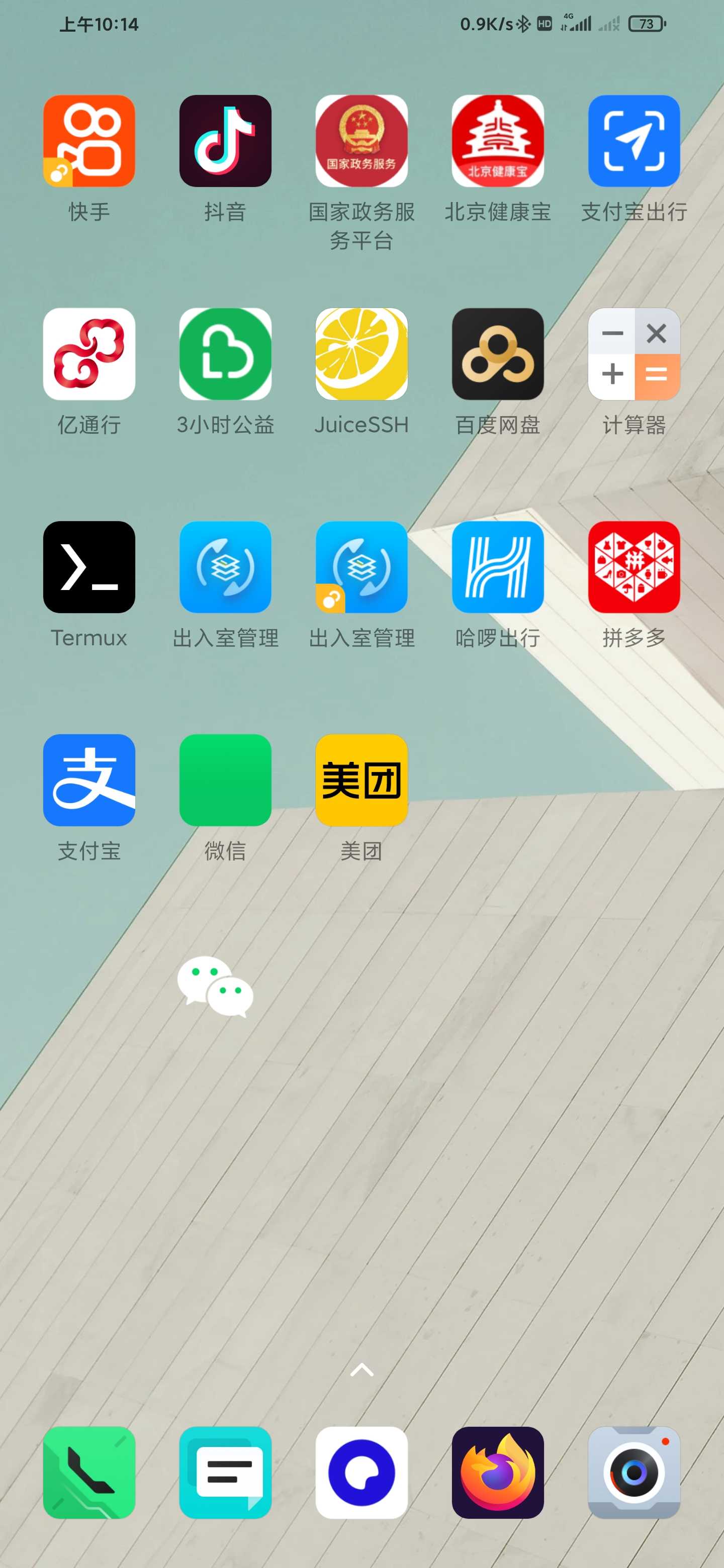Launch 拼多多
Image resolution: width=724 pixels, height=1568 pixels.
pyautogui.click(x=634, y=567)
